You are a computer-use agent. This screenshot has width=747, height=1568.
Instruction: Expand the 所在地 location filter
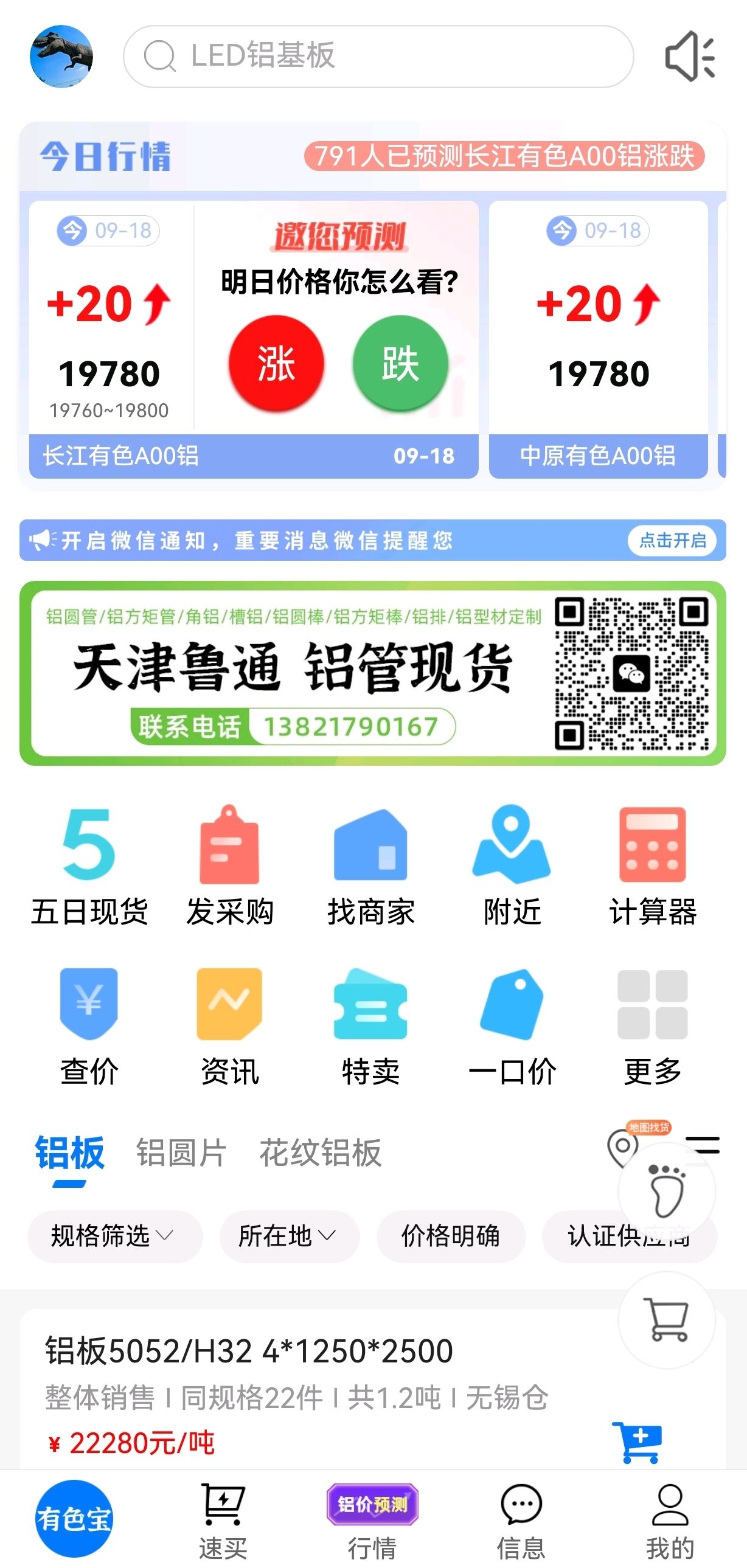(289, 1237)
